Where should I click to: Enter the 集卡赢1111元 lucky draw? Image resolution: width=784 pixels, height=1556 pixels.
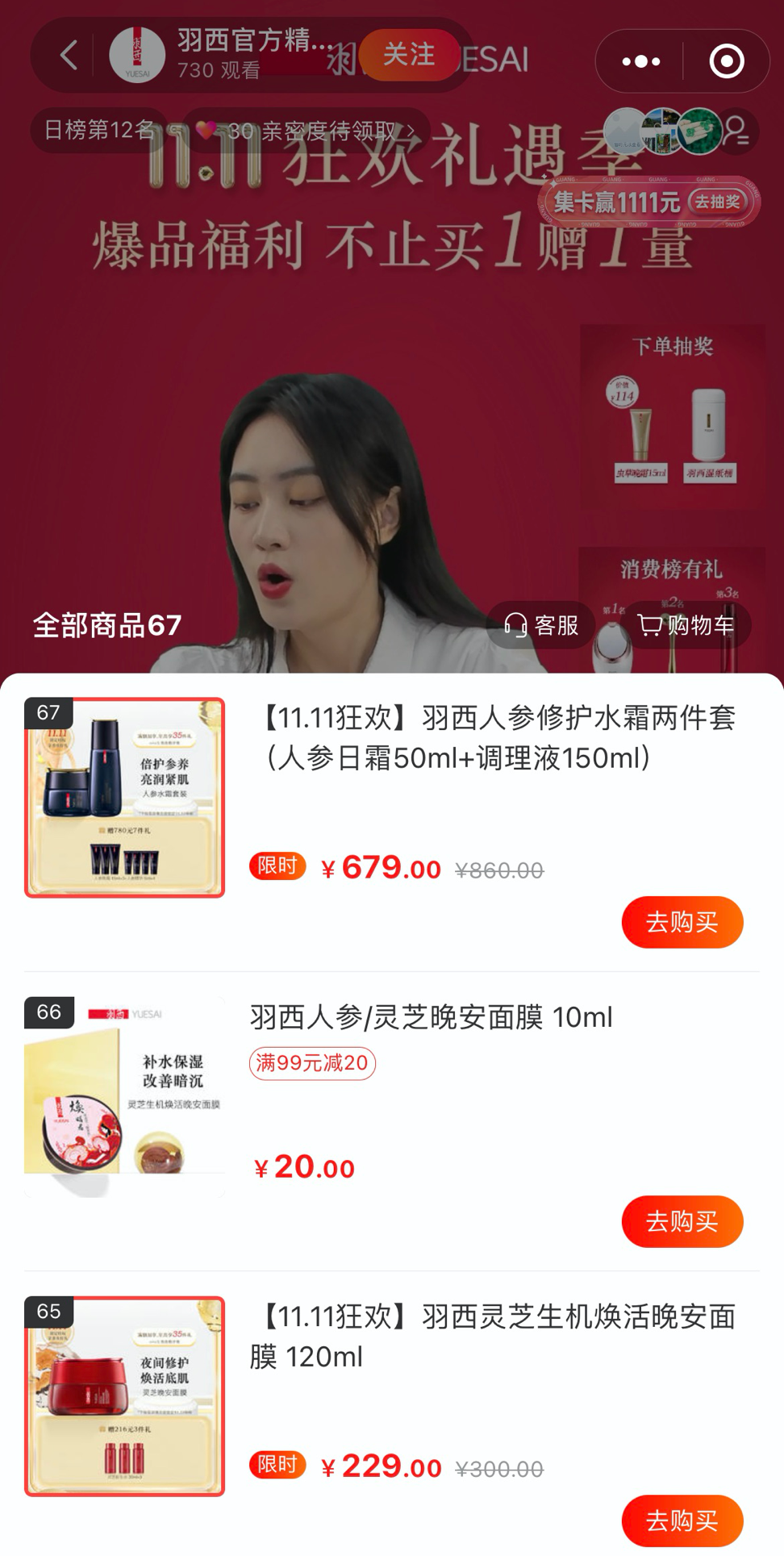tap(649, 202)
